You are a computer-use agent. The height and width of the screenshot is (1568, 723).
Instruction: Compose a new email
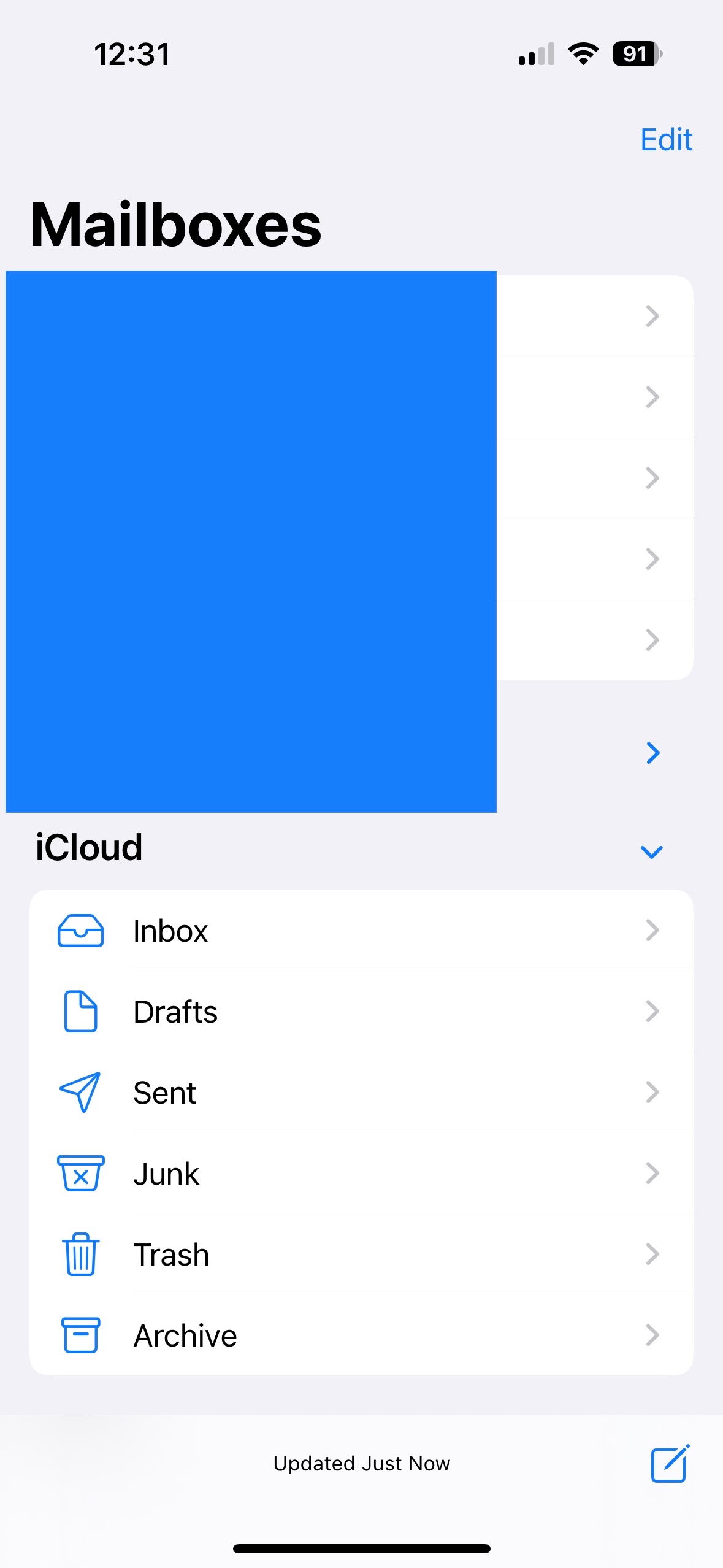tap(669, 1464)
